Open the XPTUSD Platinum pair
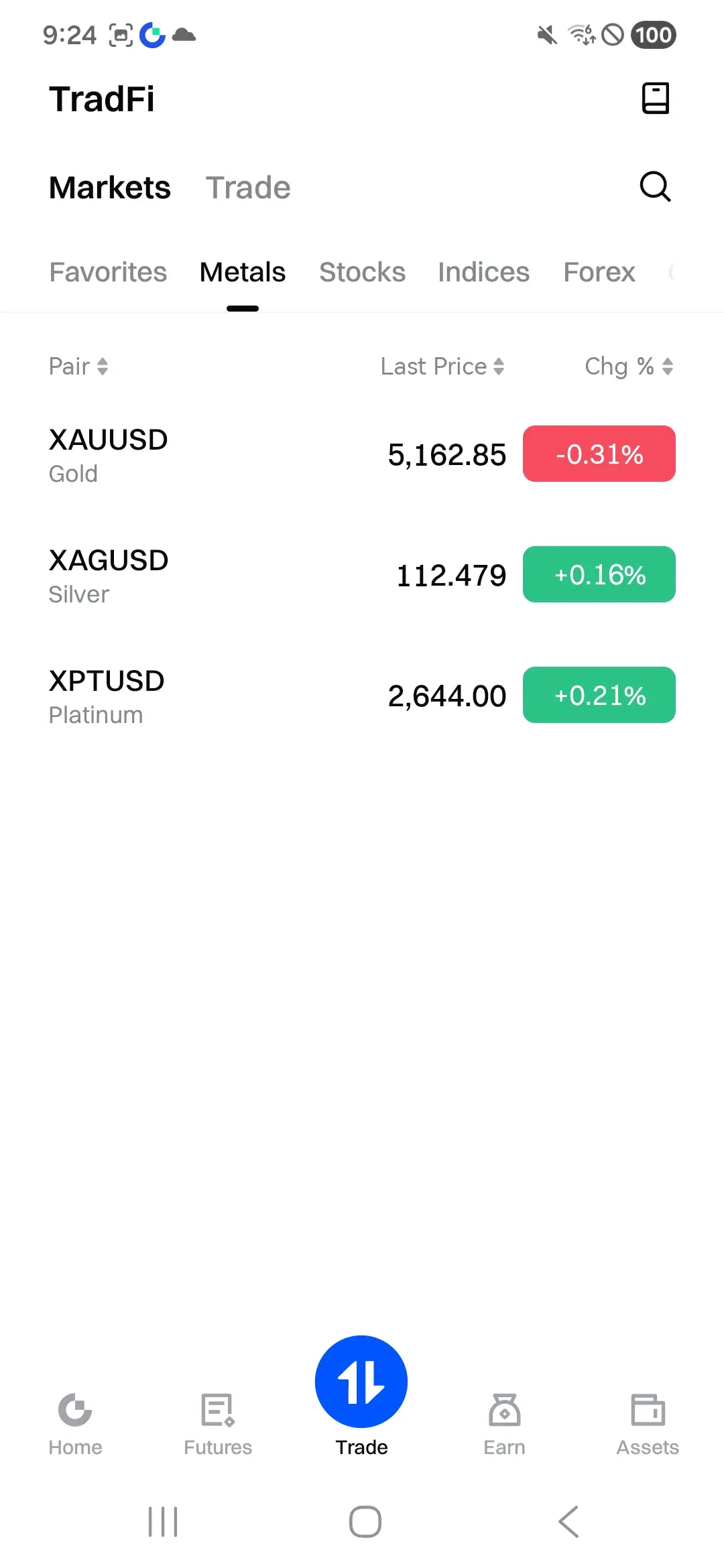Image resolution: width=724 pixels, height=1568 pixels. tap(107, 696)
